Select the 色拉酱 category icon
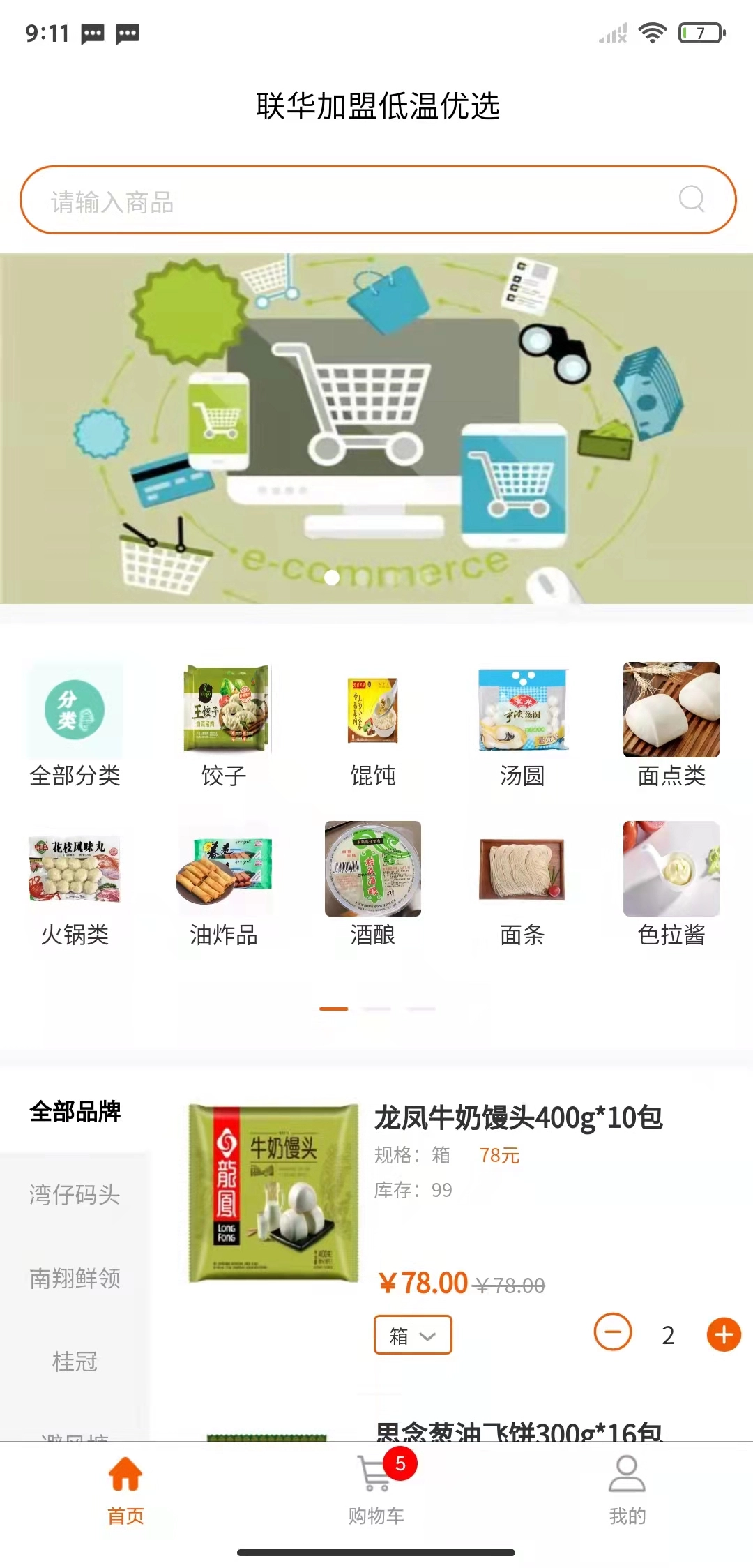Image resolution: width=753 pixels, height=1568 pixels. (x=670, y=870)
